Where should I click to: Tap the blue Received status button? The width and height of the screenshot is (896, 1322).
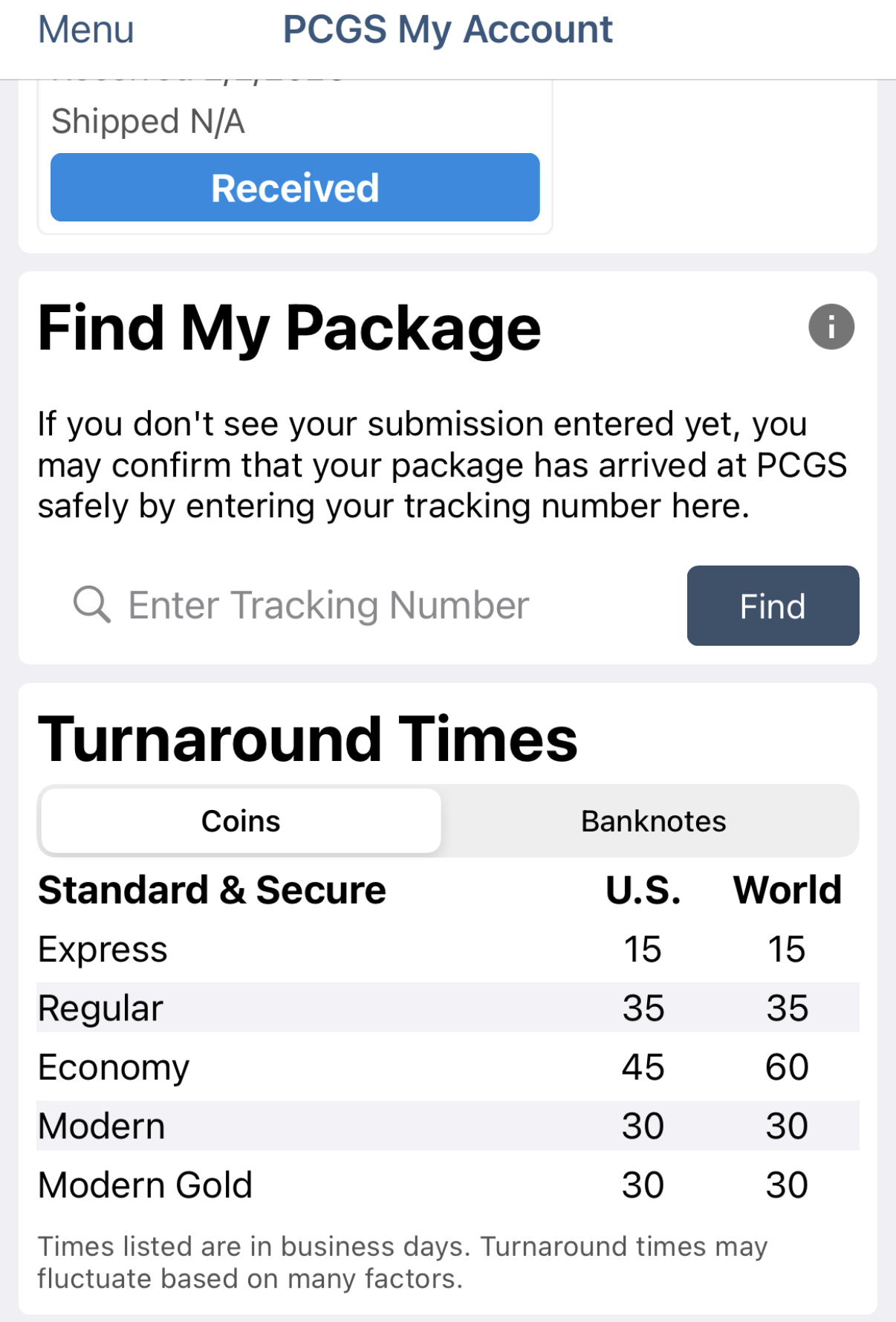pos(295,187)
